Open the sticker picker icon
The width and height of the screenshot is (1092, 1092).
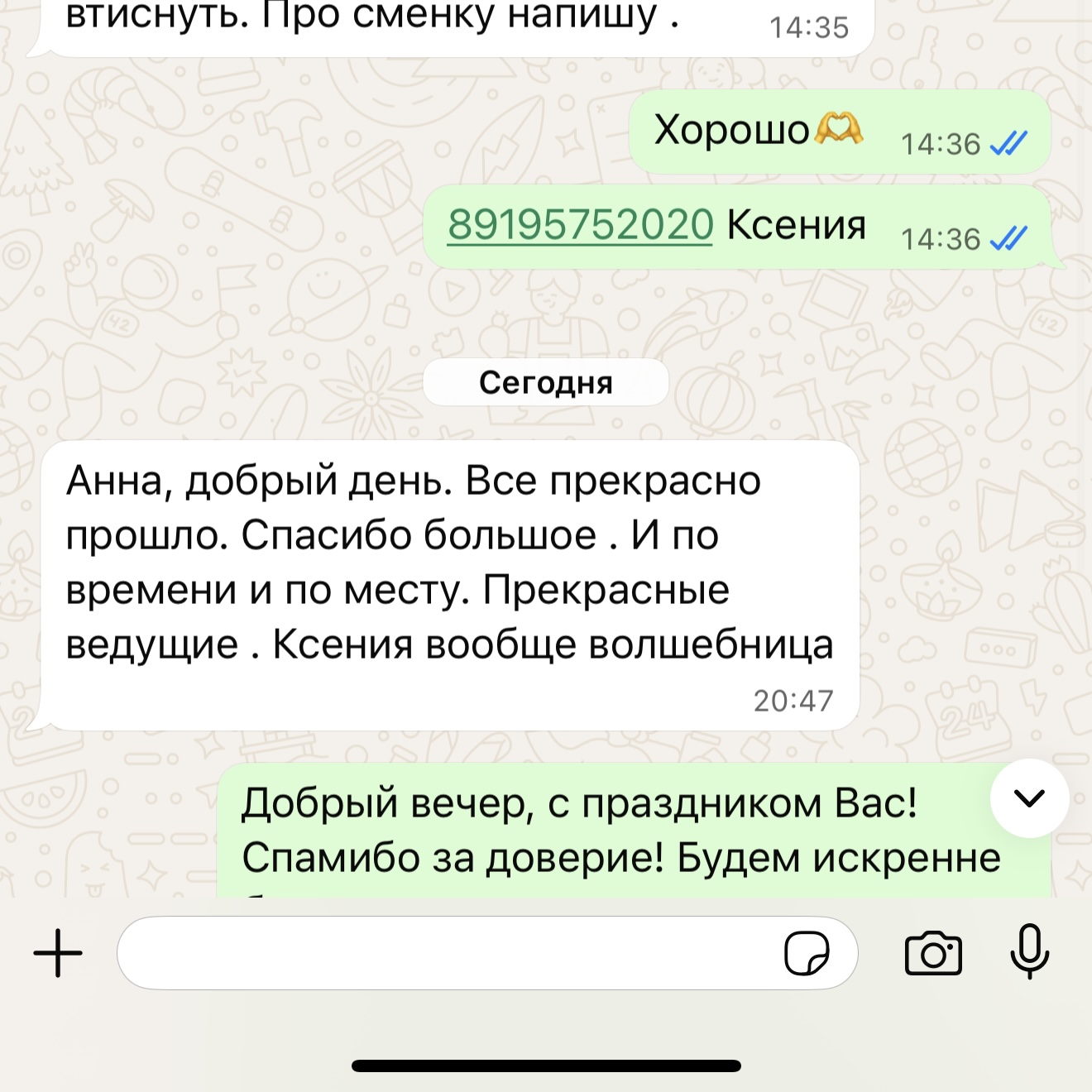807,953
